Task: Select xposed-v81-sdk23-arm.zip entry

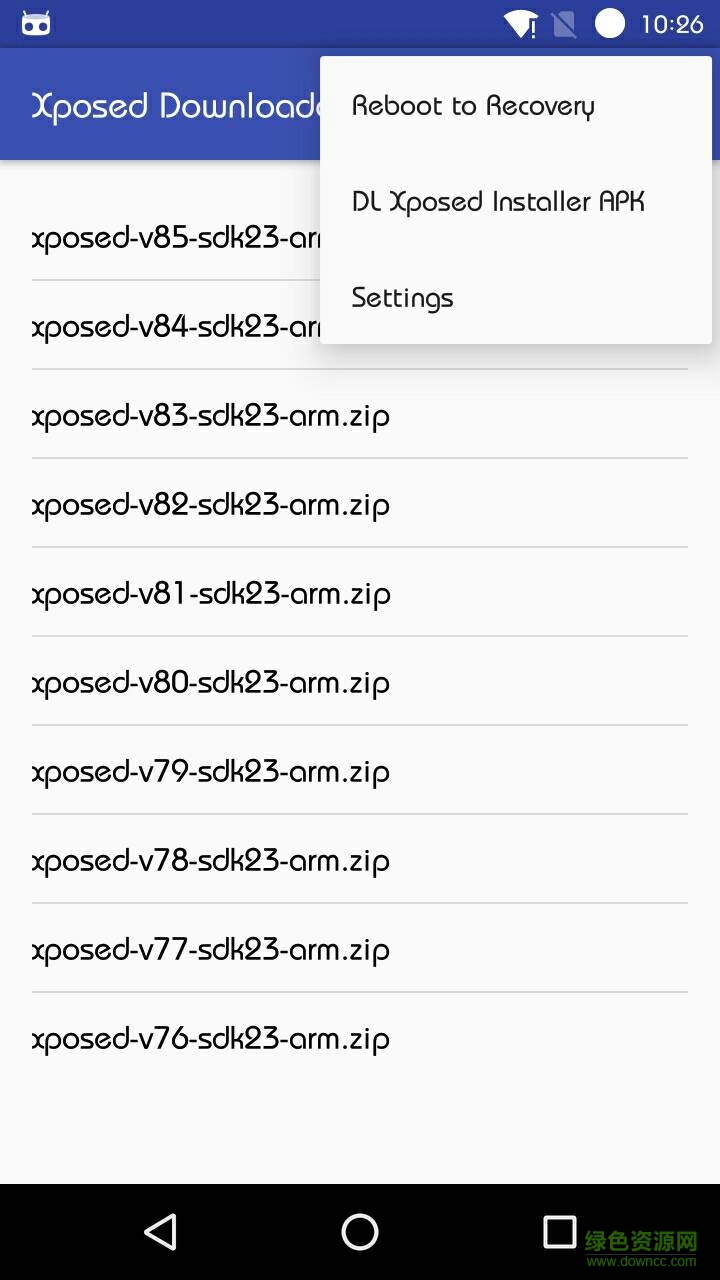Action: tap(209, 593)
